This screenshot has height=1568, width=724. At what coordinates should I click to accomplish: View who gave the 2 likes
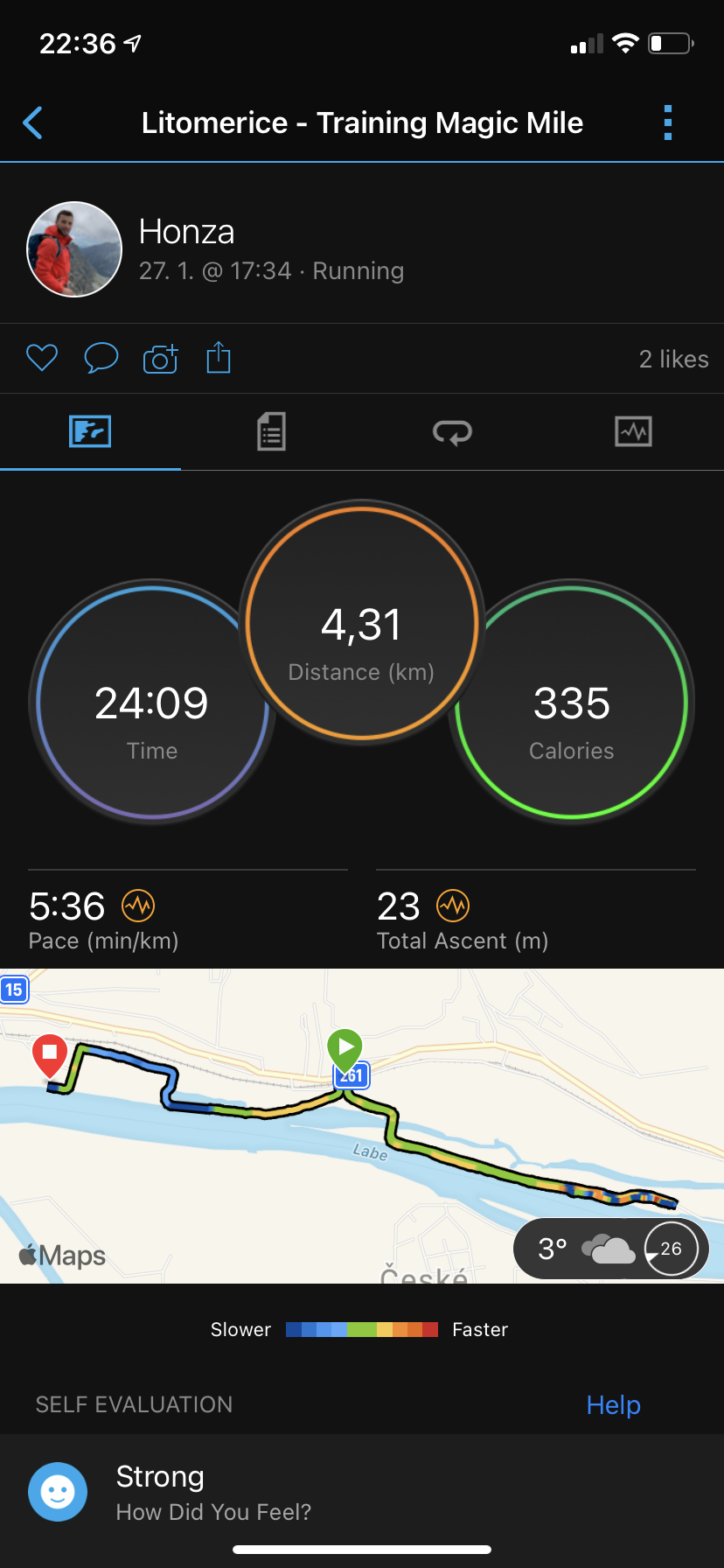tap(673, 360)
